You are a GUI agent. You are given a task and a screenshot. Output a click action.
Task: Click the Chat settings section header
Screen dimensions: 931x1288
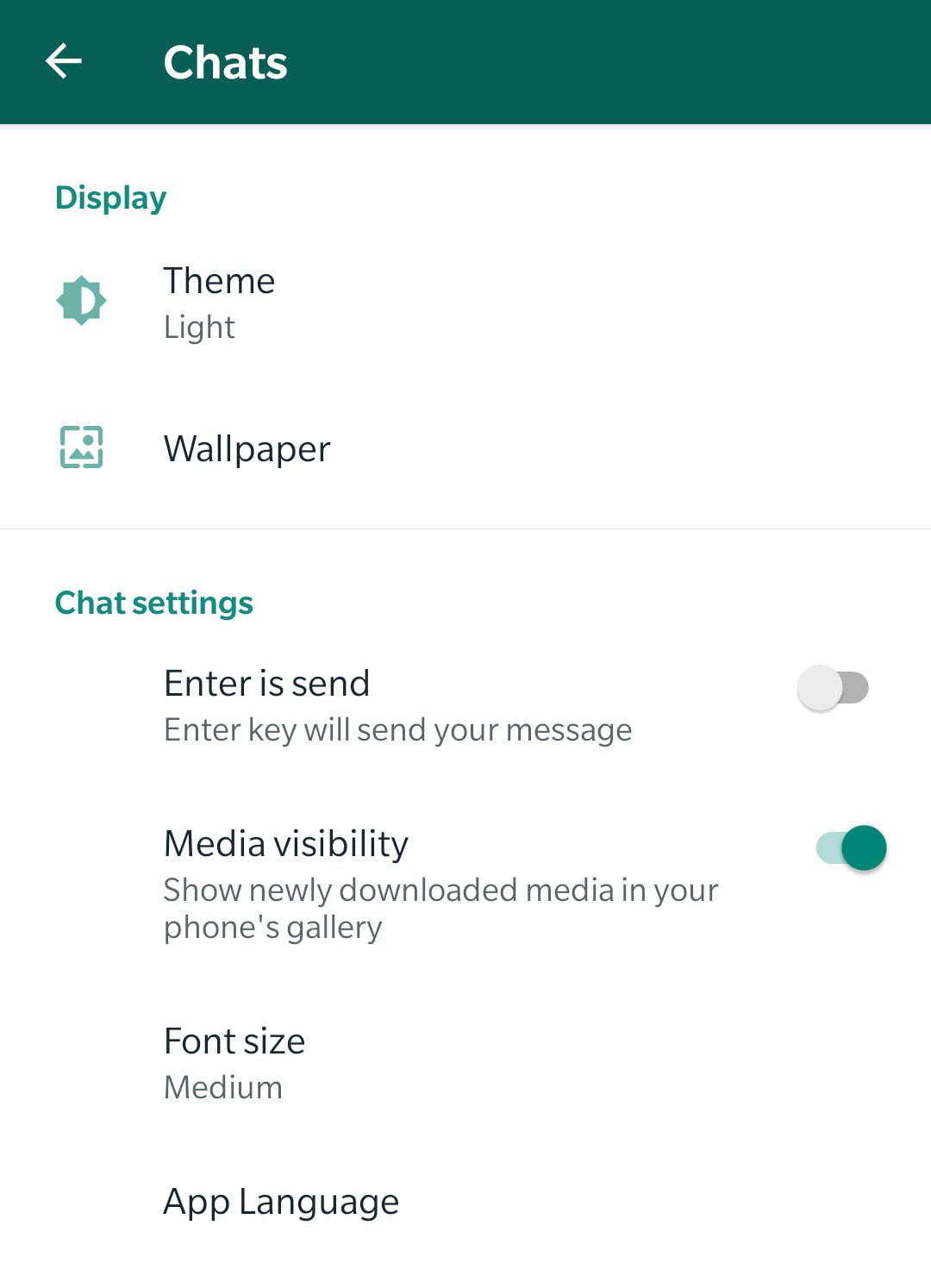tap(153, 602)
